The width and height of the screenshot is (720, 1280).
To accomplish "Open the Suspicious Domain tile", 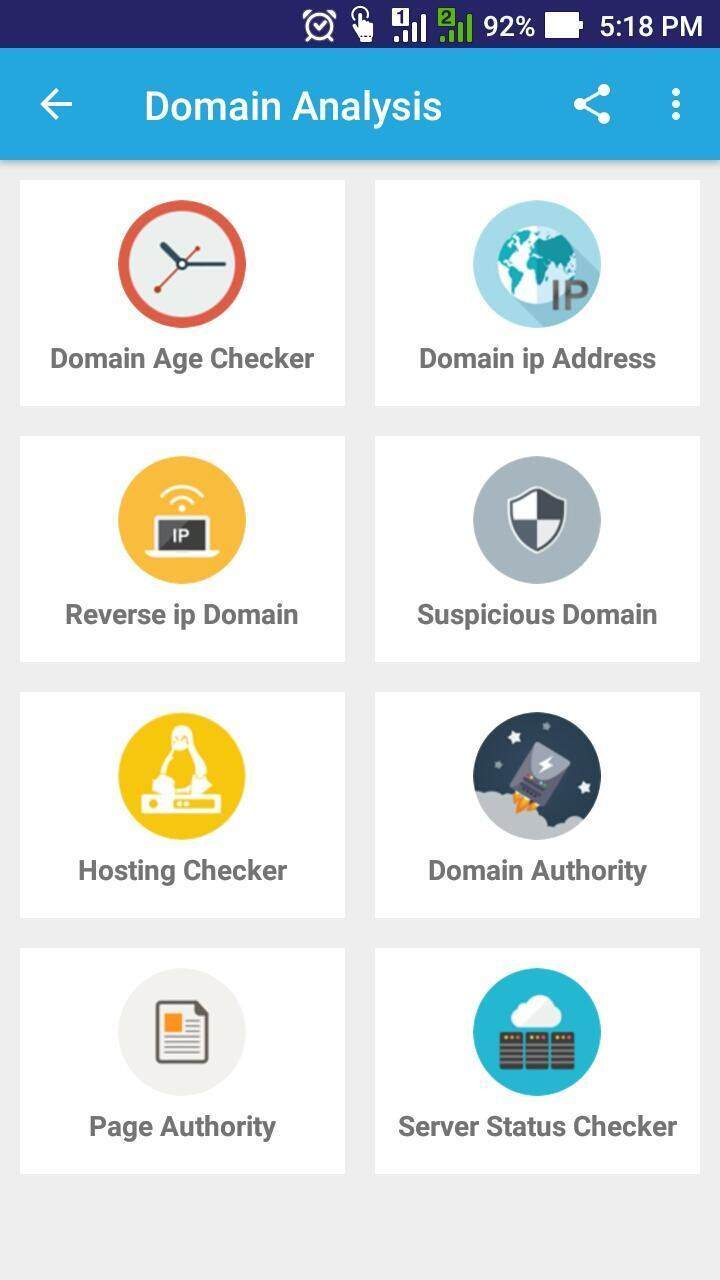I will pos(537,549).
